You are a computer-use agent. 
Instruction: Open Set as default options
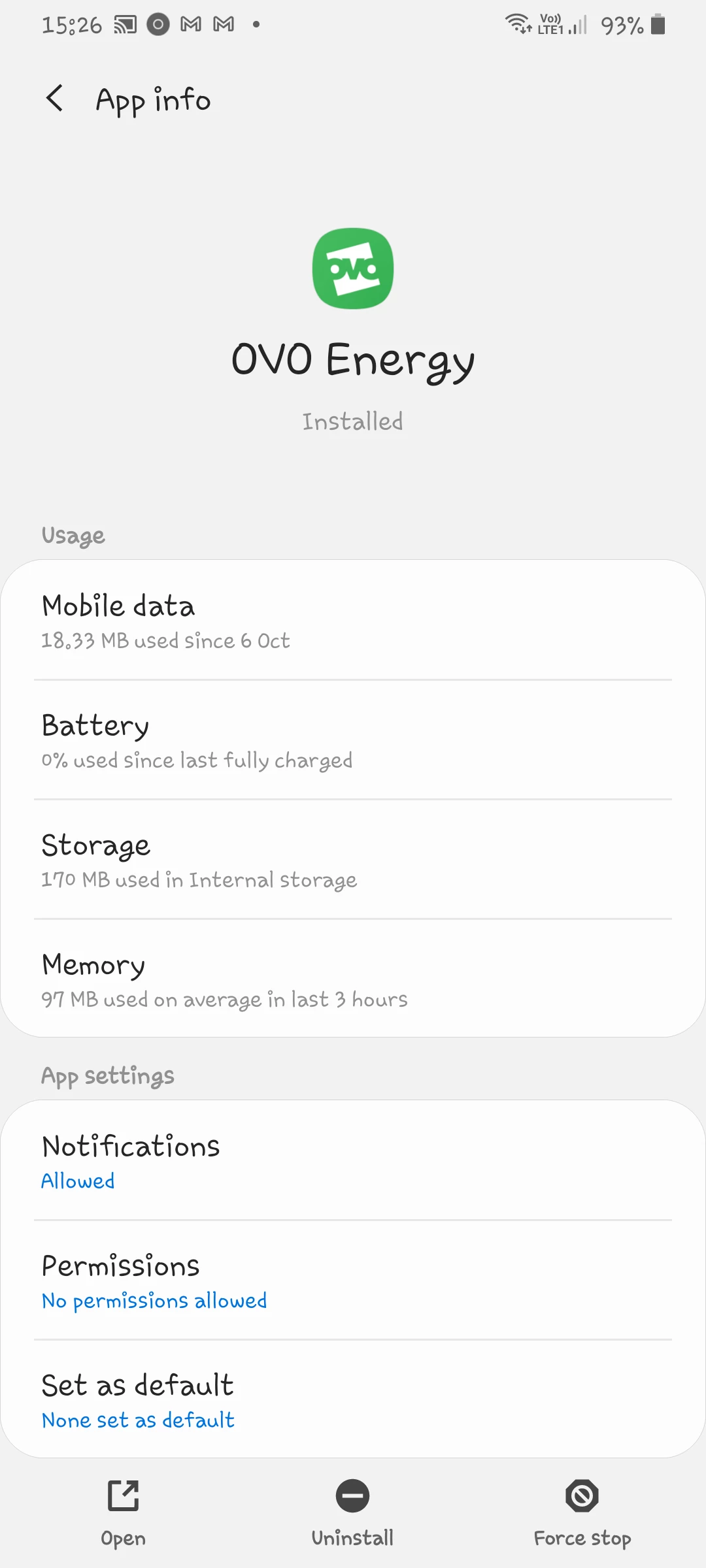[353, 1399]
